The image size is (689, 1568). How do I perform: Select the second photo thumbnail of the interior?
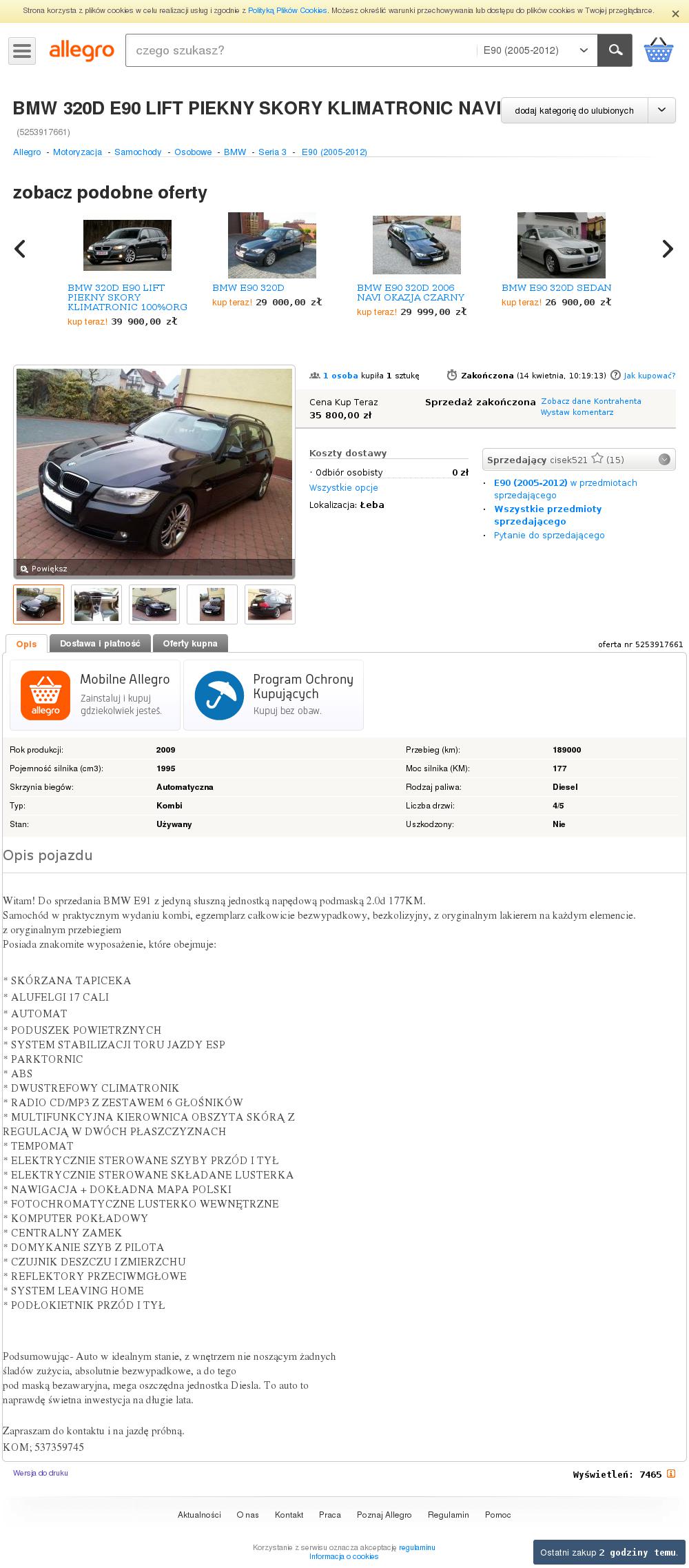click(96, 604)
